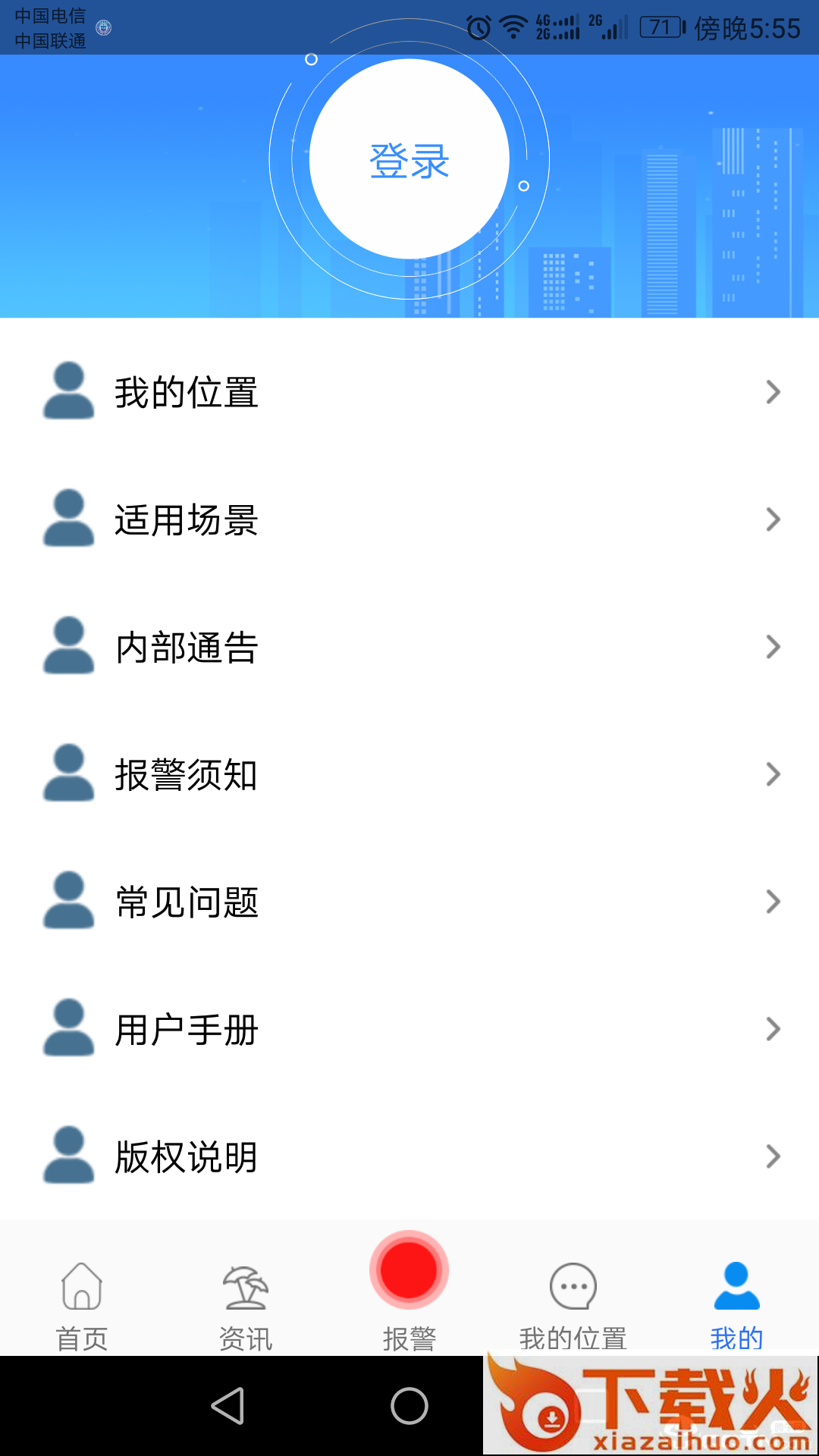Tap the system home button
This screenshot has height=1456, width=819.
click(409, 1406)
